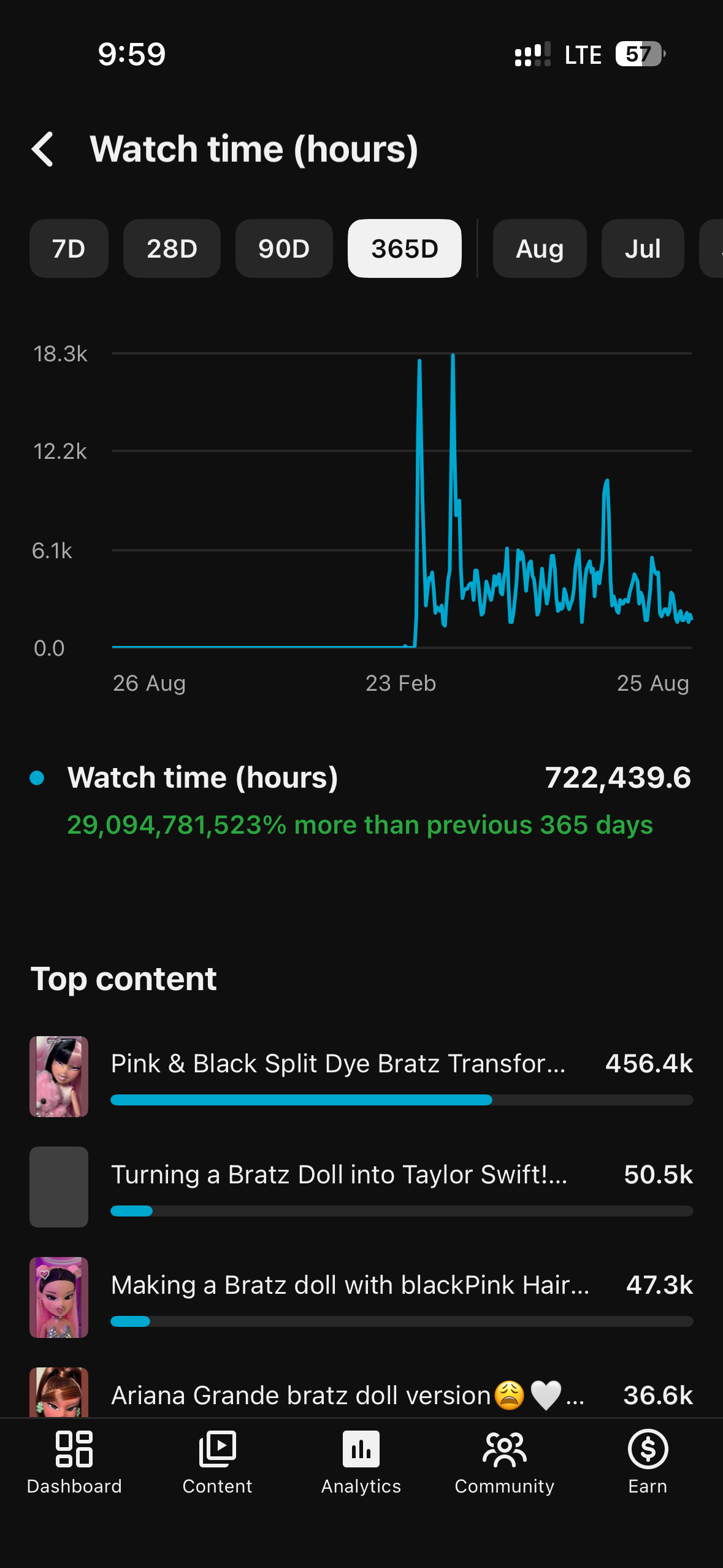Open the Earn tab

pyautogui.click(x=648, y=1462)
